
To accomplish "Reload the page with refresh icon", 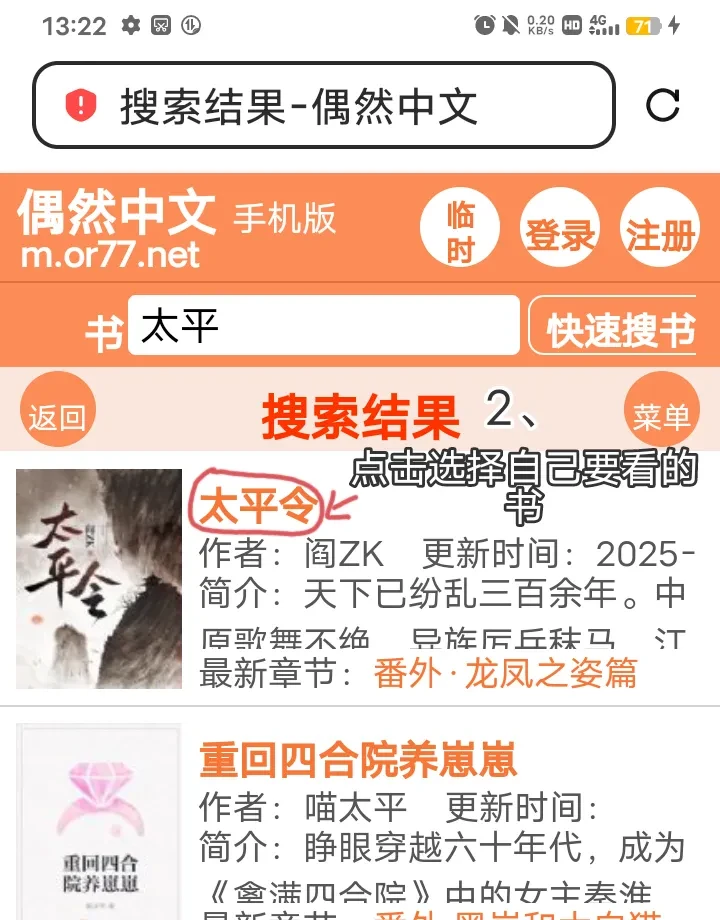I will click(x=663, y=105).
